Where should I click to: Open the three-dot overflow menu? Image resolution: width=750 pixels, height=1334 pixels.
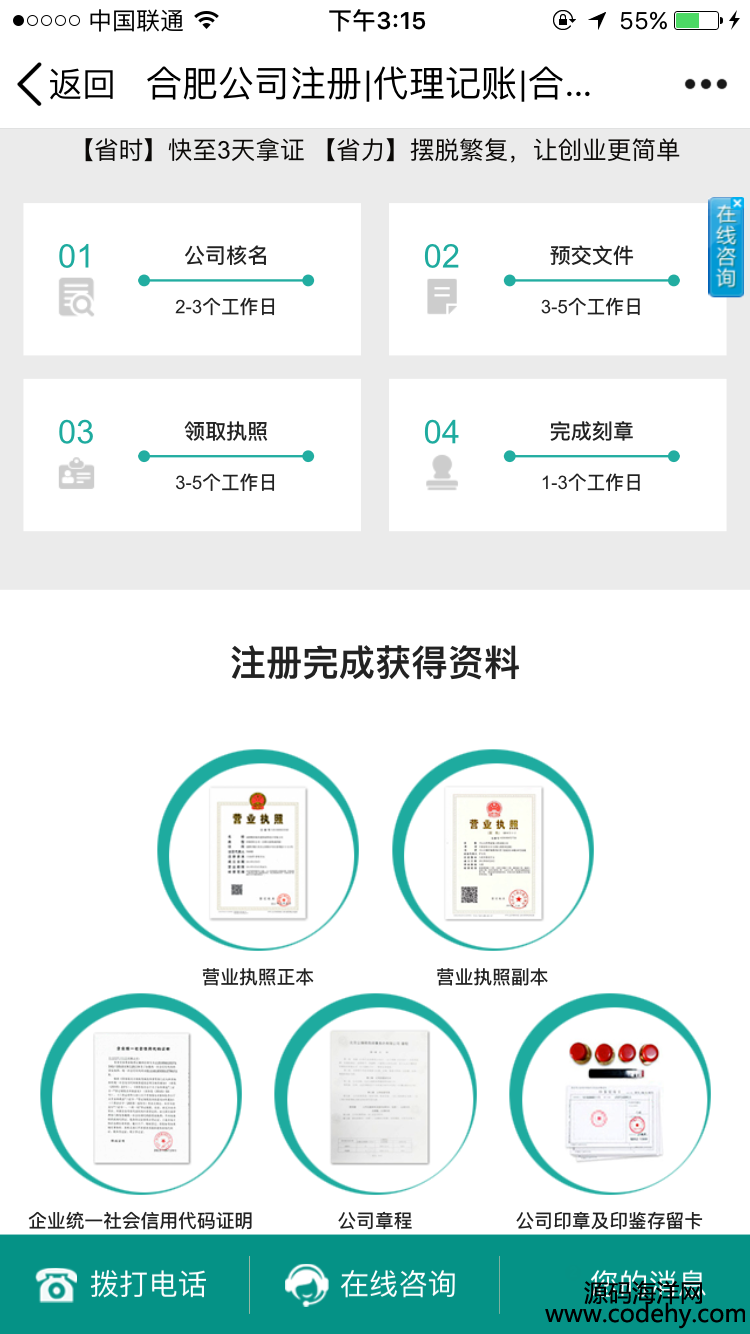click(x=705, y=85)
